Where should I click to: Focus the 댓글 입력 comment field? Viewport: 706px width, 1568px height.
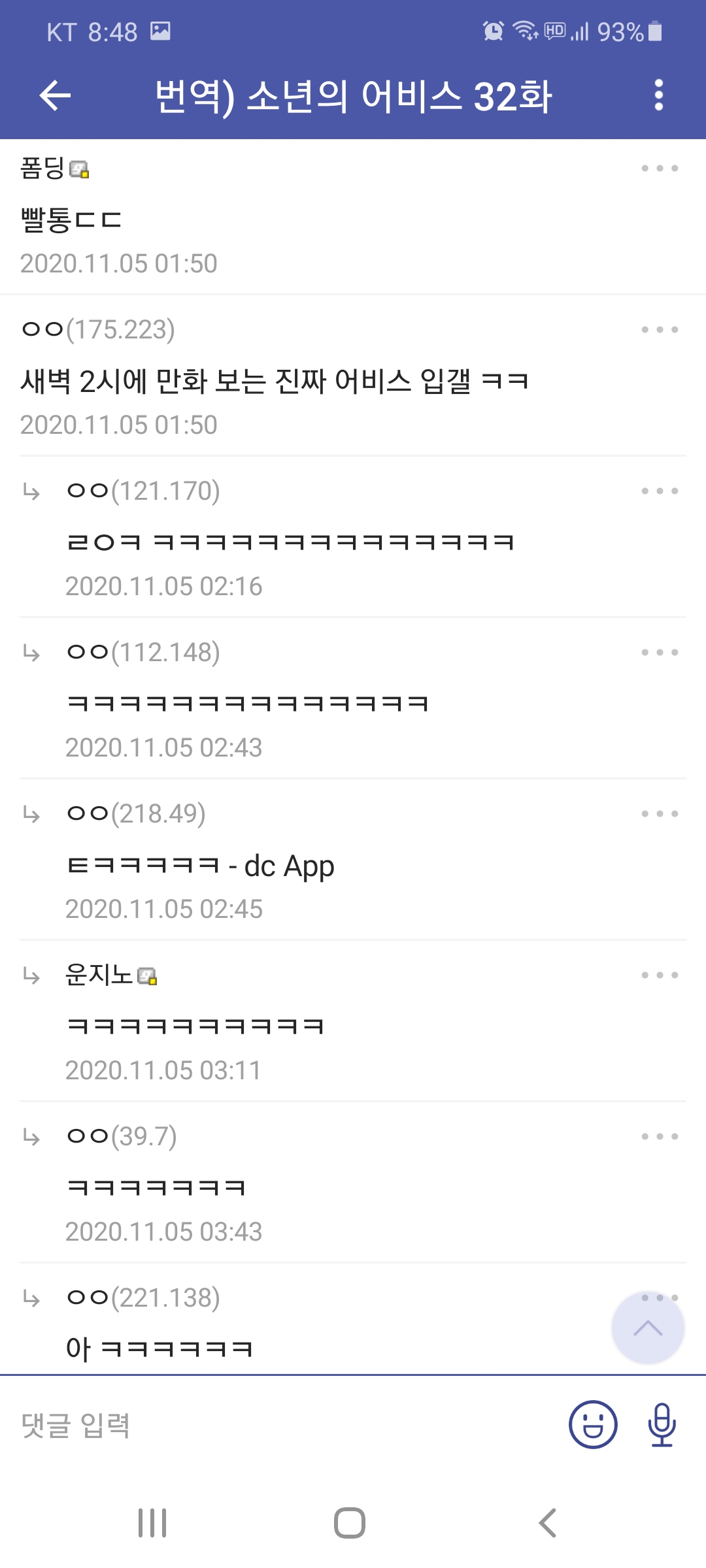[281, 1425]
